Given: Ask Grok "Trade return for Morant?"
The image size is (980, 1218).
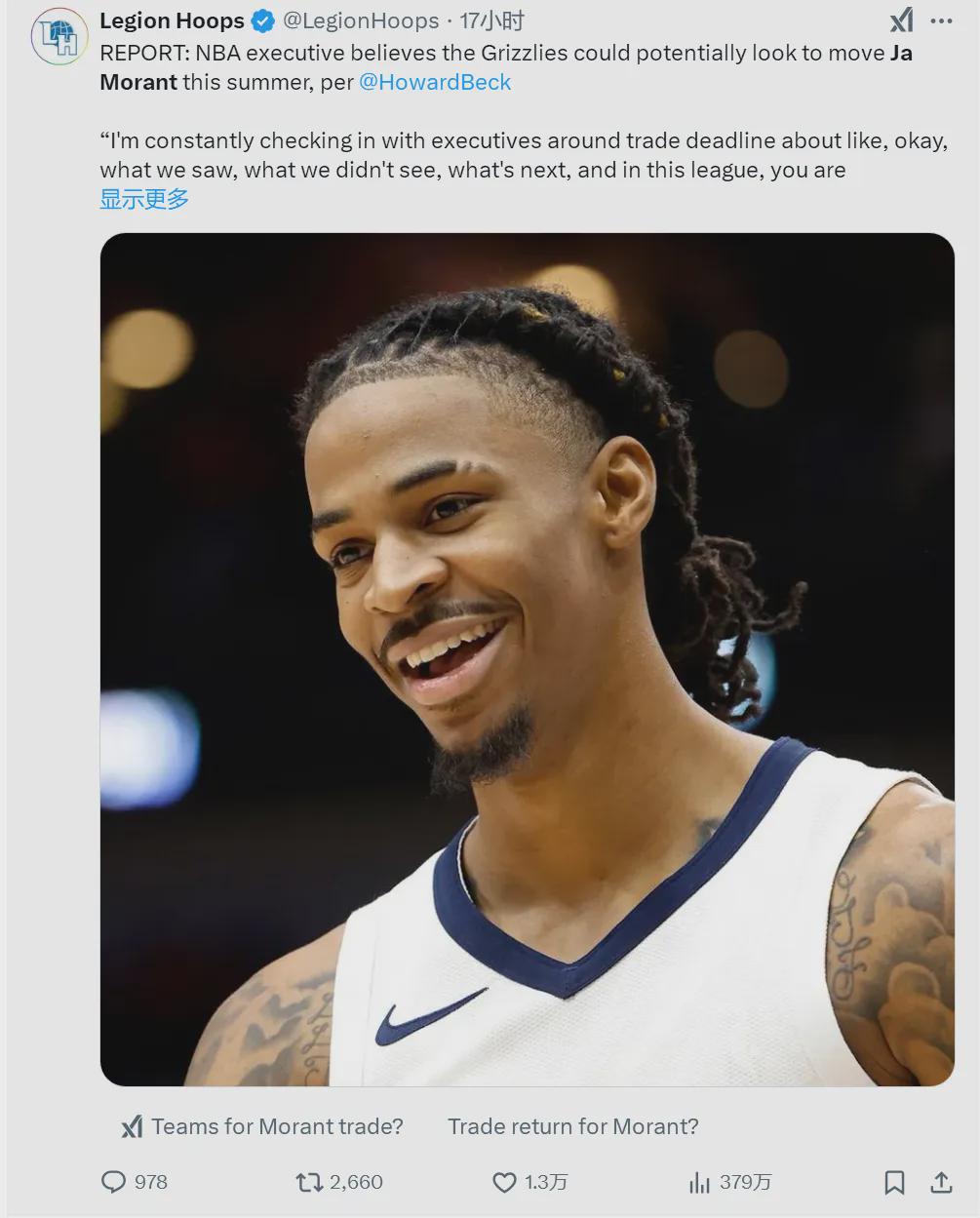Looking at the screenshot, I should pyautogui.click(x=573, y=1126).
